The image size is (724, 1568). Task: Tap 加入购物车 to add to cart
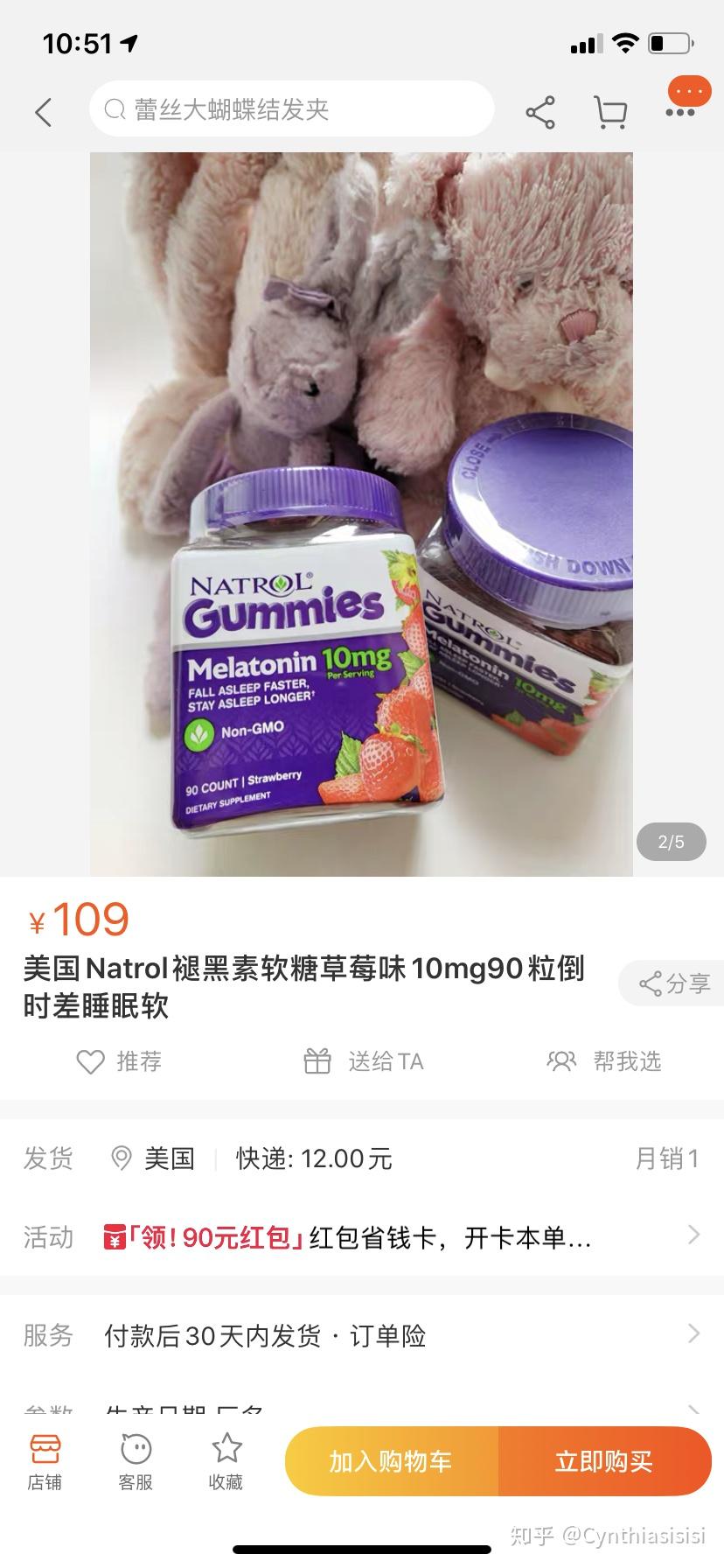coord(391,1461)
